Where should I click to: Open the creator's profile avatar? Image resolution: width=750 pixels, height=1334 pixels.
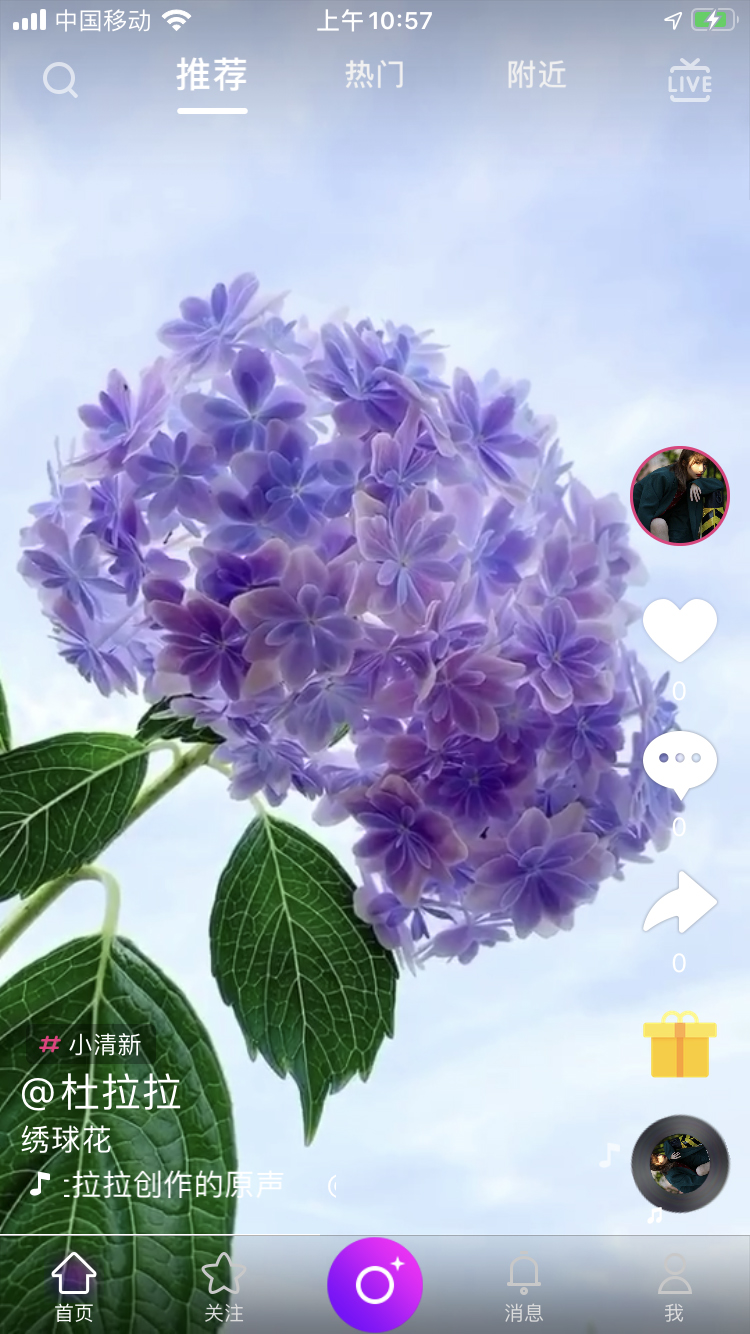coord(680,496)
